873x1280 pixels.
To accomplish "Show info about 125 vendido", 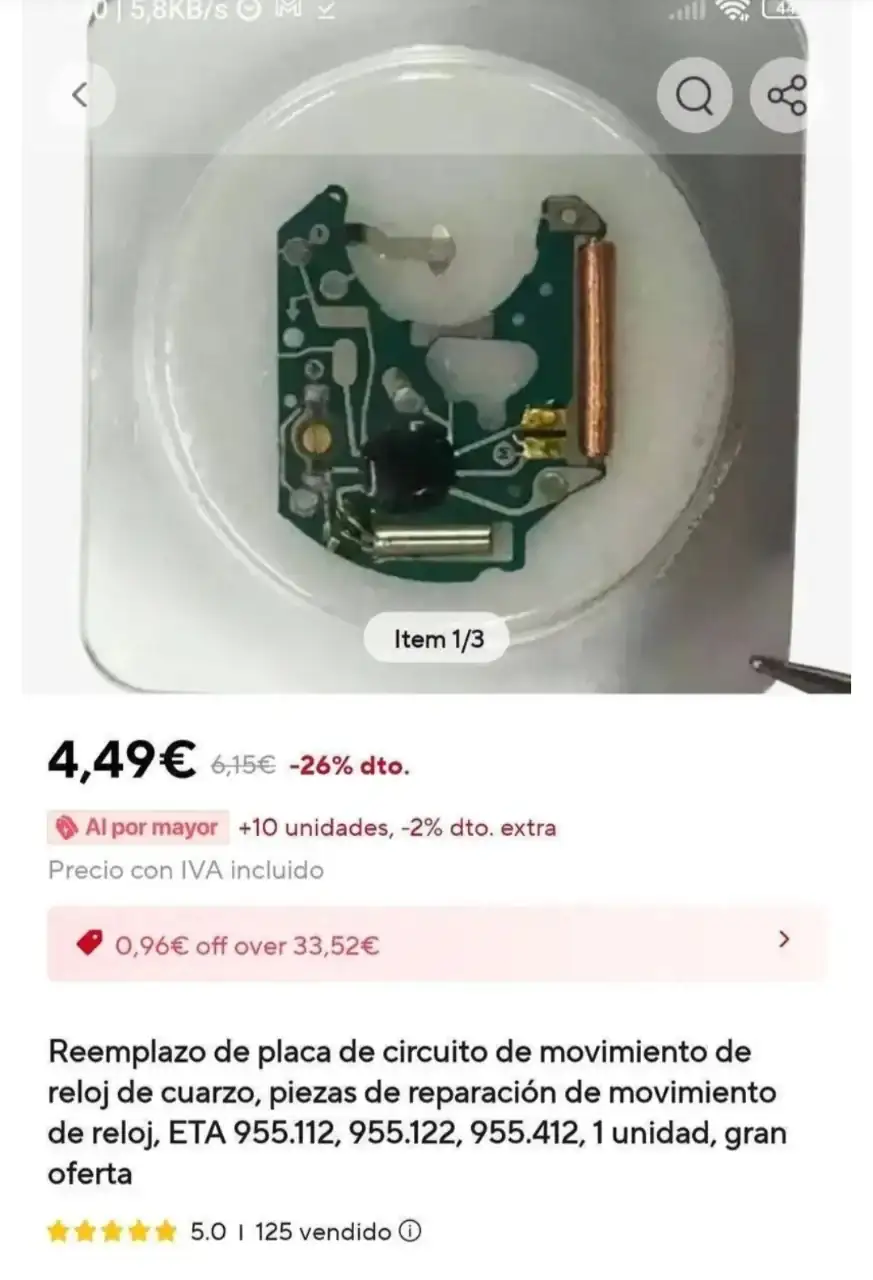I will click(410, 1232).
